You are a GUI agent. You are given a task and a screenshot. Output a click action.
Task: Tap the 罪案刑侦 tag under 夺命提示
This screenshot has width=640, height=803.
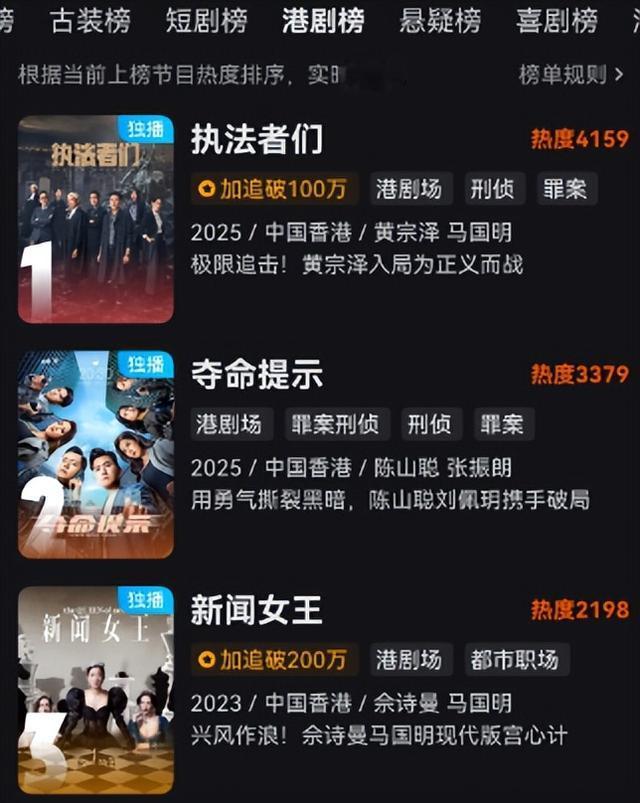(x=333, y=424)
